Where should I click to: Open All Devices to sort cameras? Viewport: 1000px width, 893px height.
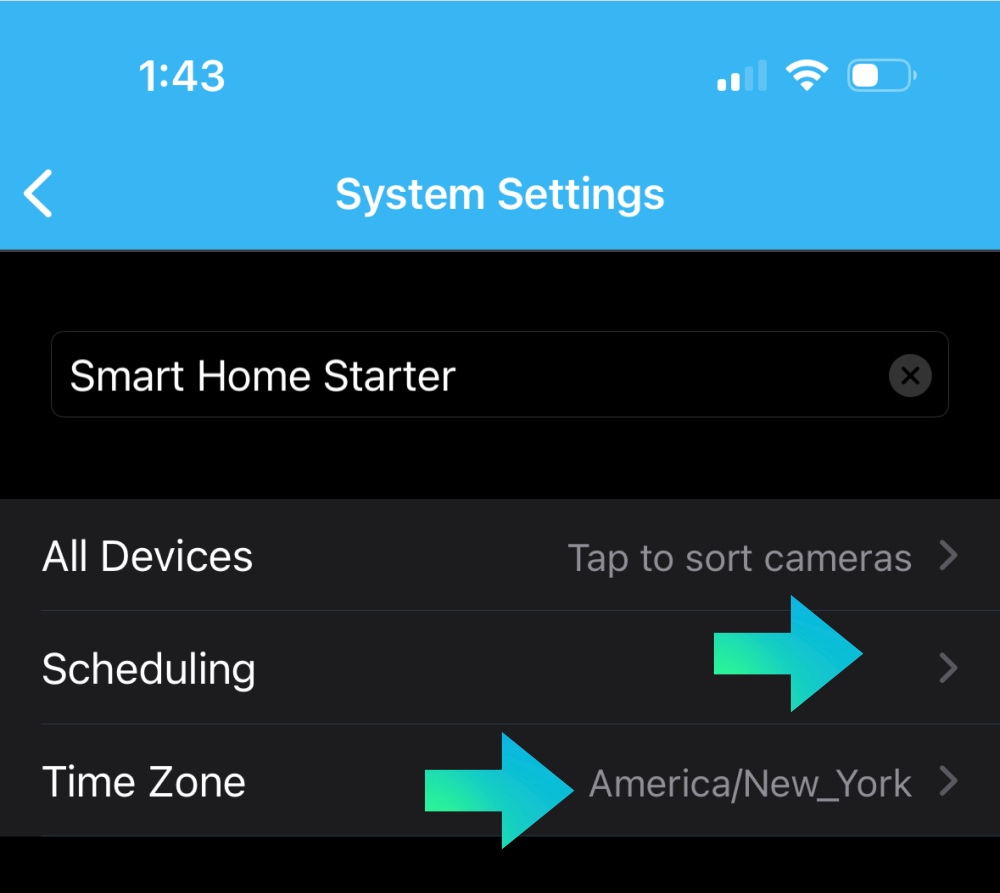tap(500, 556)
